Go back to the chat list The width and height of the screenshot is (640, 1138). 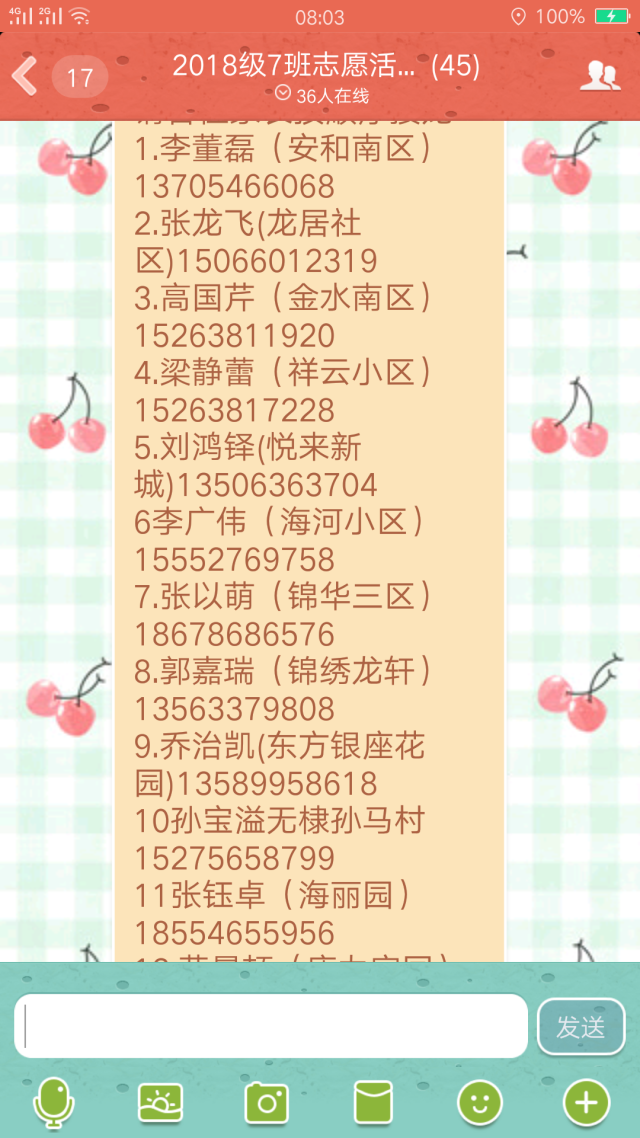25,75
